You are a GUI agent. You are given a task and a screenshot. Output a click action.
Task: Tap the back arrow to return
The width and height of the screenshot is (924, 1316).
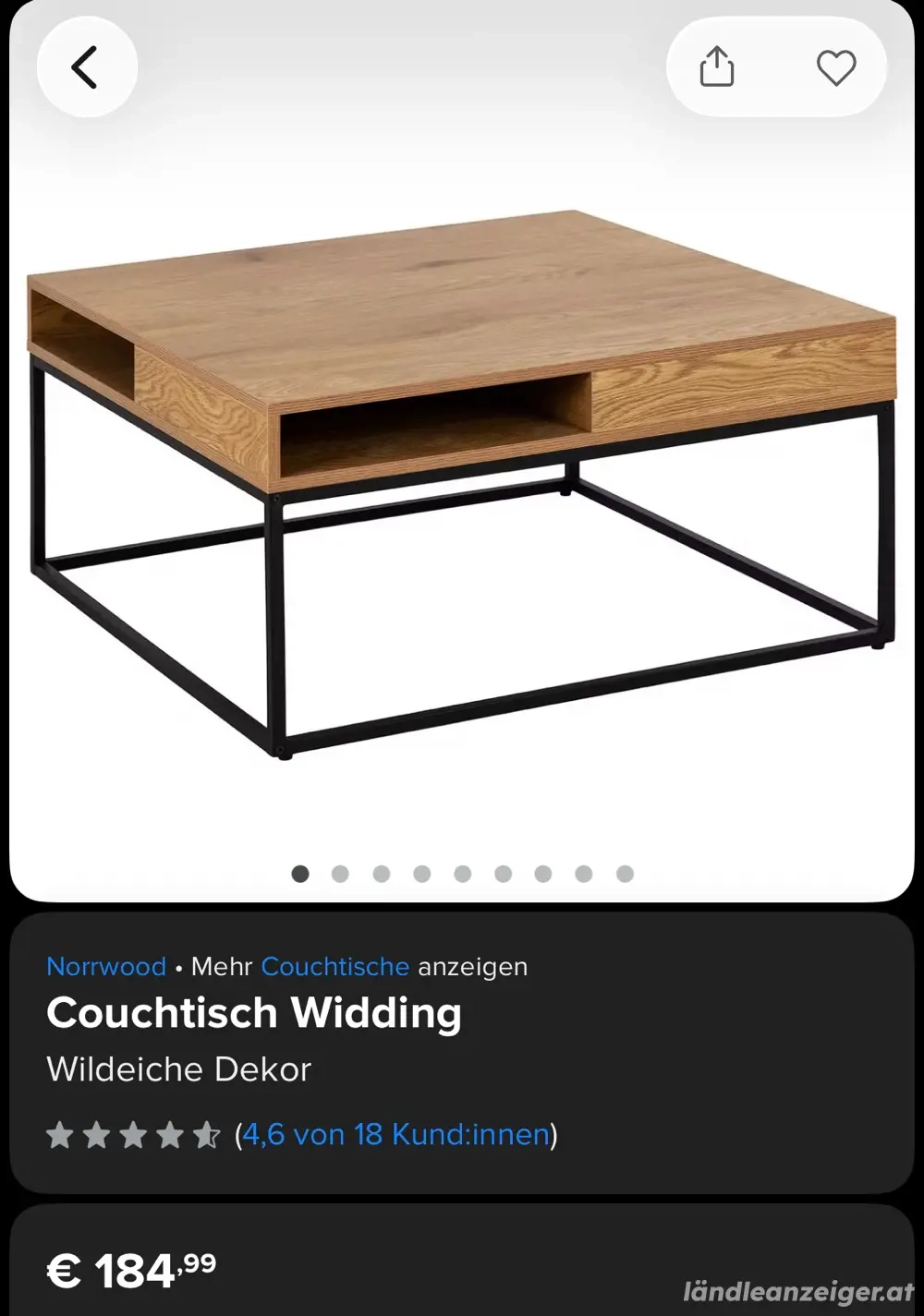pos(88,66)
